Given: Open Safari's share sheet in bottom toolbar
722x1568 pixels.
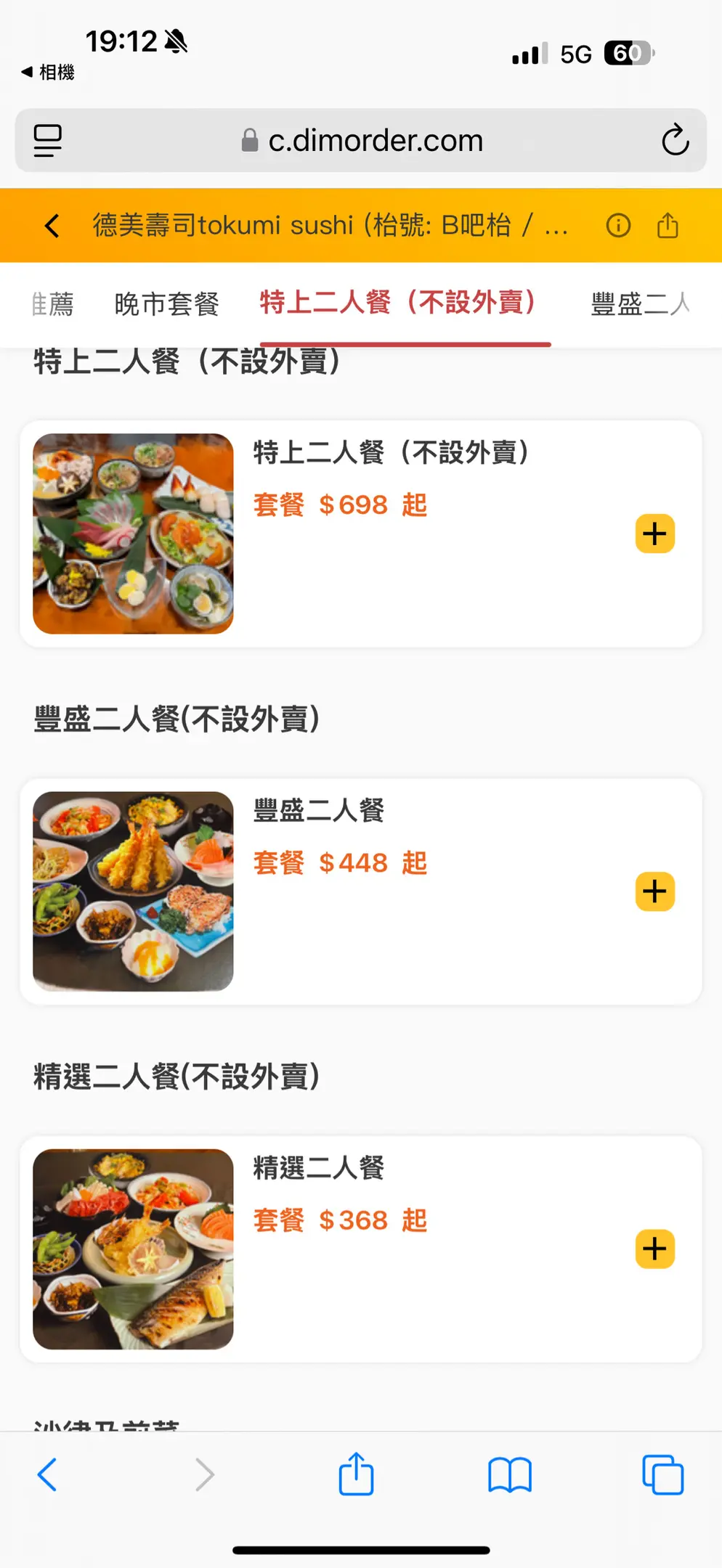Looking at the screenshot, I should [356, 1474].
